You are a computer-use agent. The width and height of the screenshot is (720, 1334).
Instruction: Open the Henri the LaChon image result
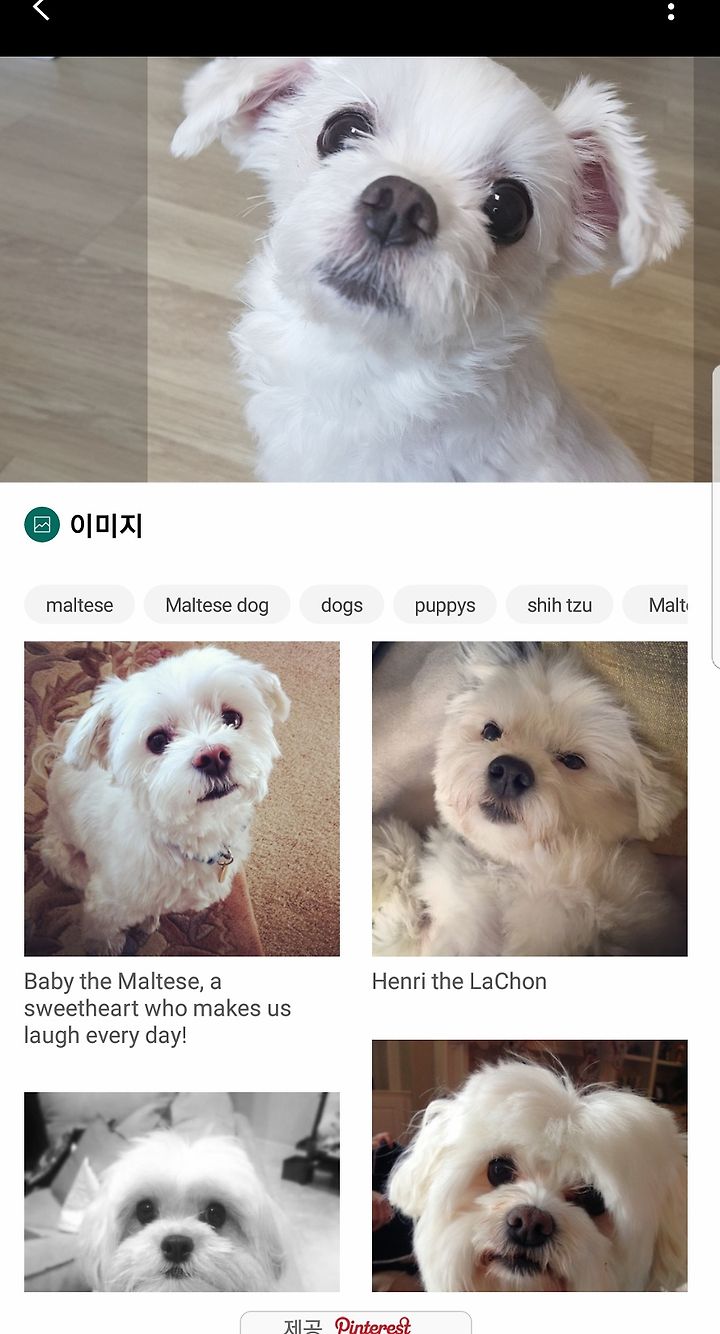pos(530,799)
